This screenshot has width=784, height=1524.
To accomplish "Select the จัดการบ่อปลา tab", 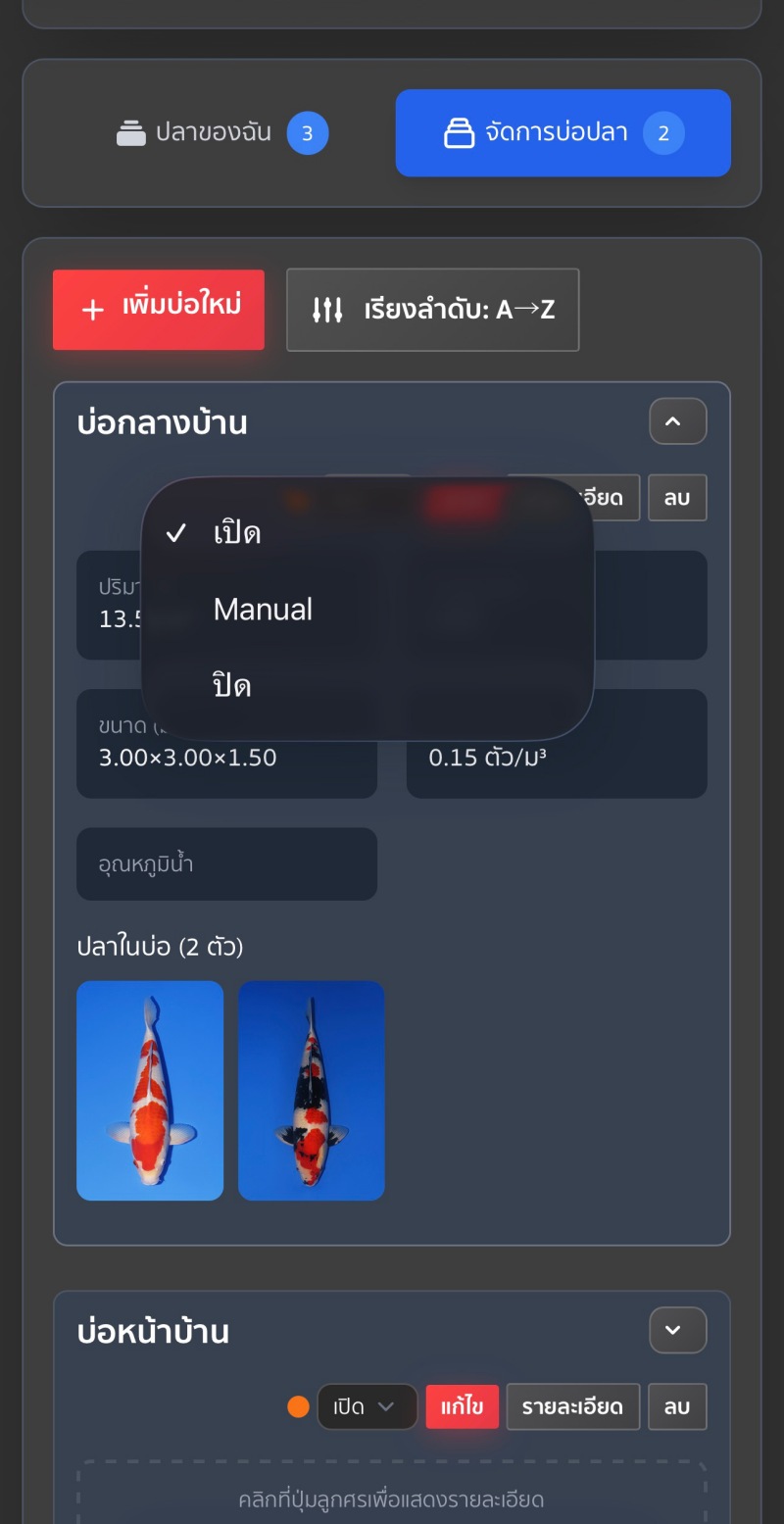I will (563, 133).
